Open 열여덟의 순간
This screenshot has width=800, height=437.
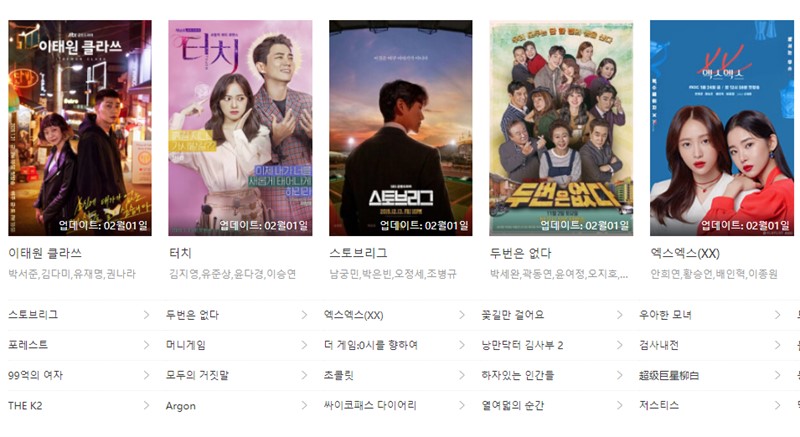pyautogui.click(x=513, y=406)
